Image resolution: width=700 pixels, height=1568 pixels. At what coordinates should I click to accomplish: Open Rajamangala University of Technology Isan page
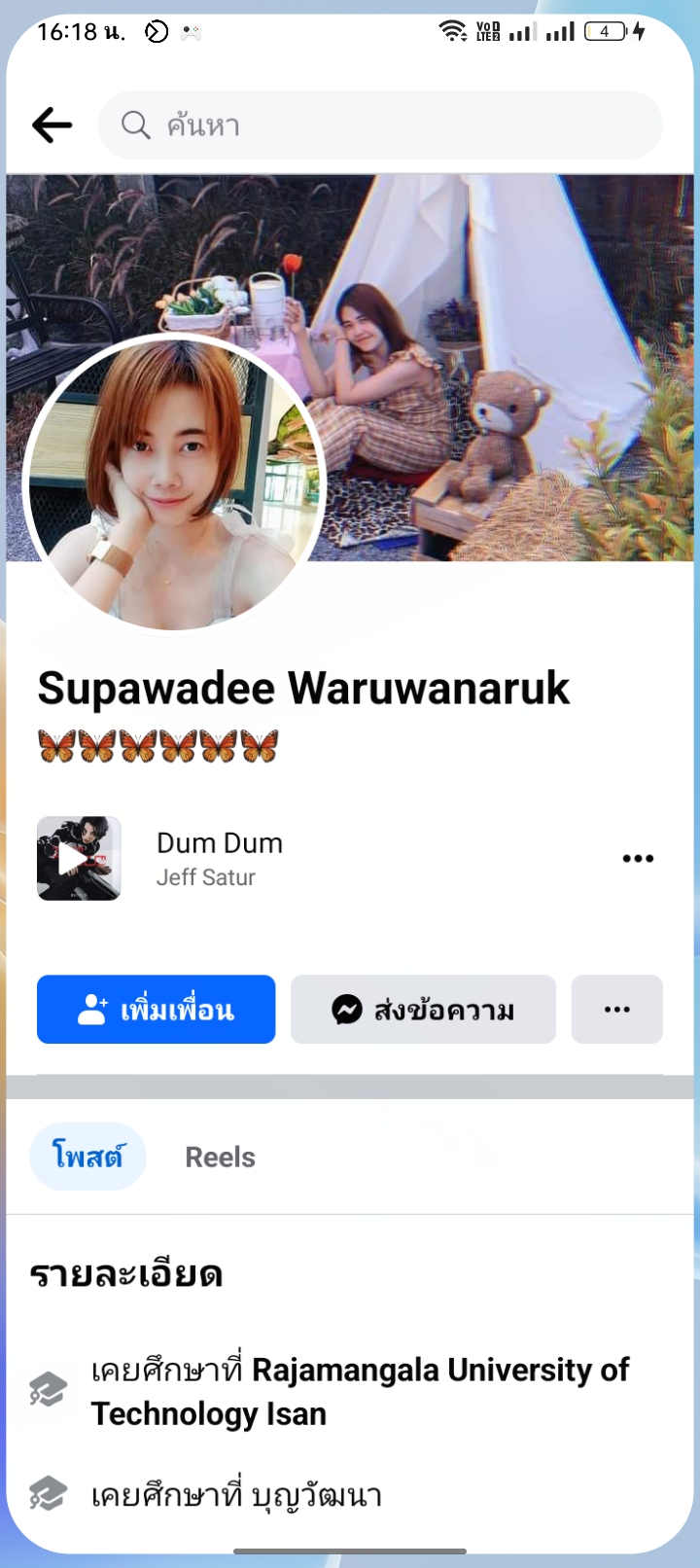pos(360,1391)
